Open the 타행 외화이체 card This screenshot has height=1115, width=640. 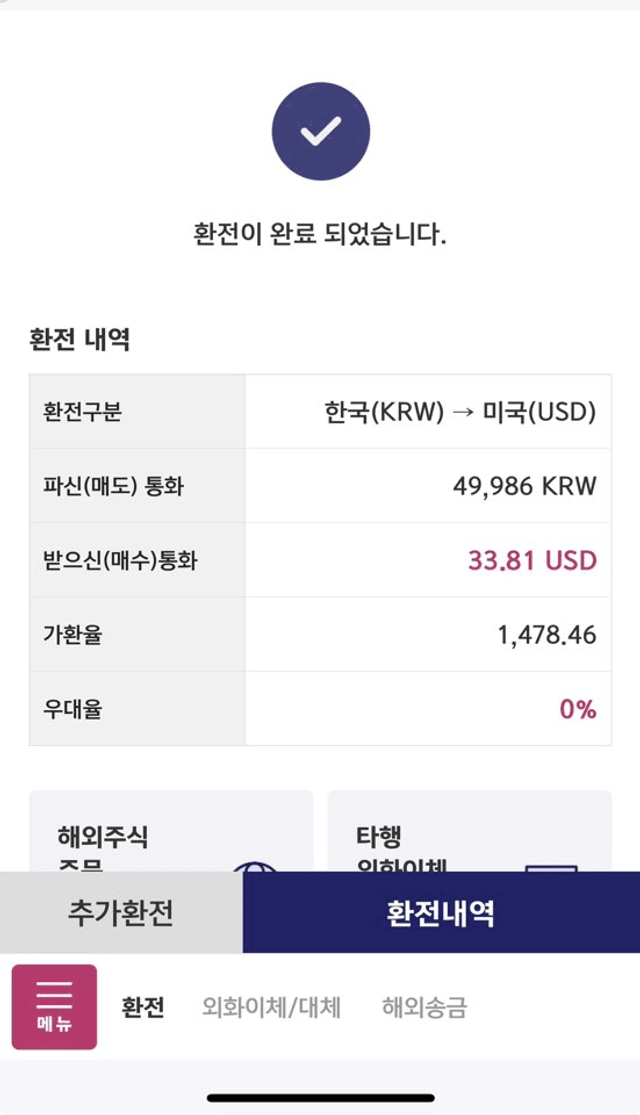point(469,831)
